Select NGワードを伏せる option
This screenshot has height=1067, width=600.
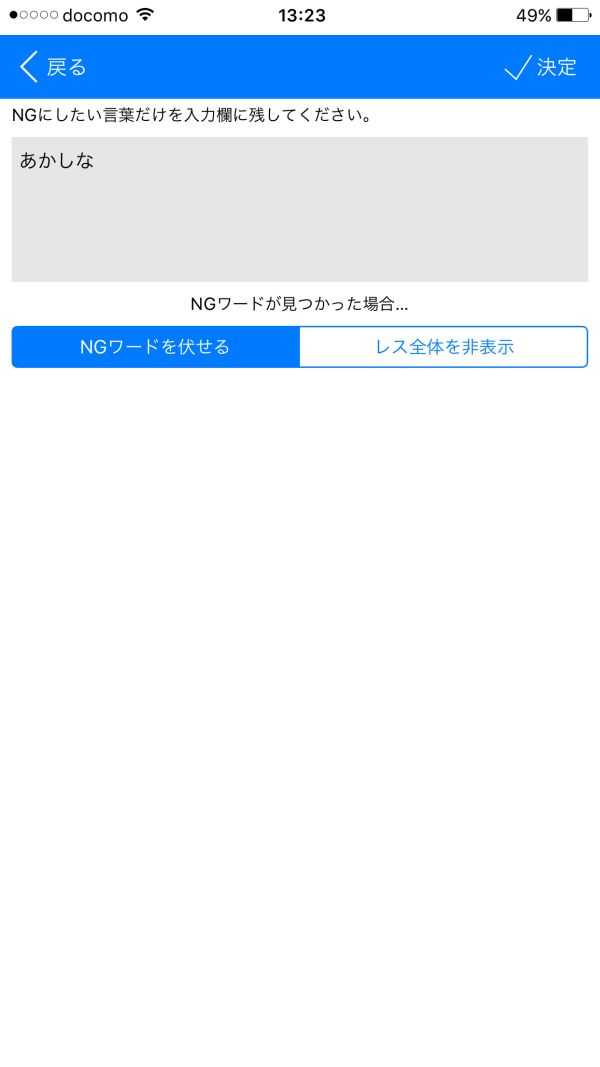155,347
